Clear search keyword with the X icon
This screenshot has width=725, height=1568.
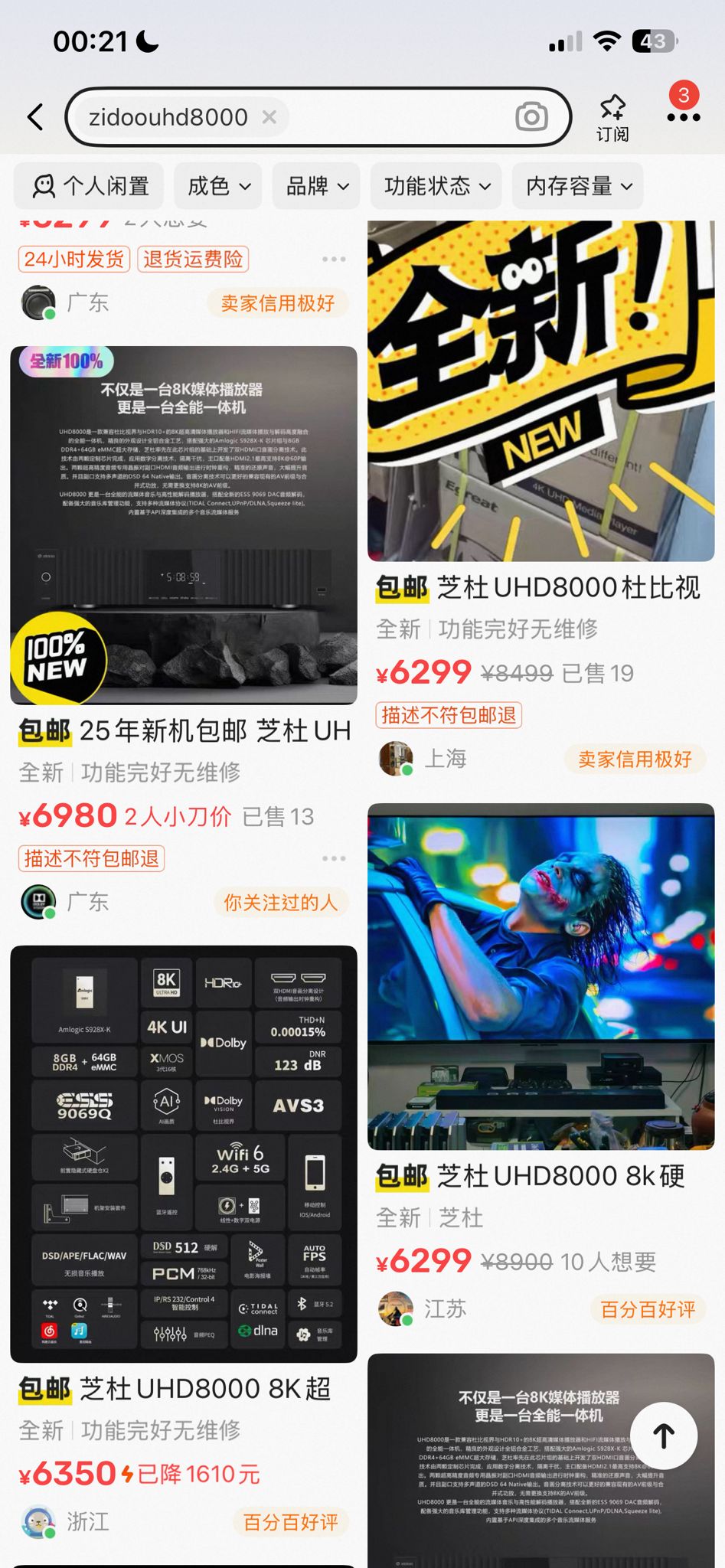pos(269,117)
